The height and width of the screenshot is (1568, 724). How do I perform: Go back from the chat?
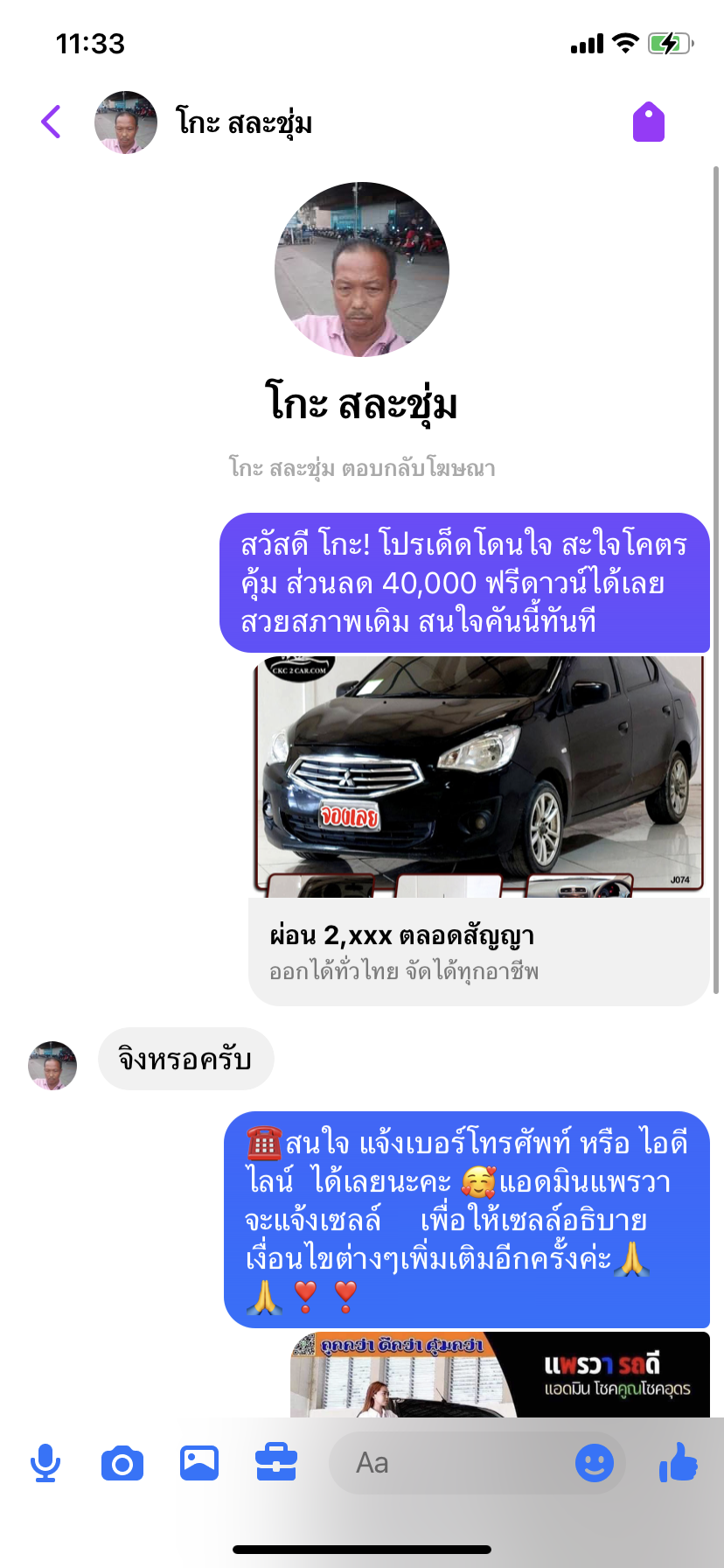click(x=52, y=122)
